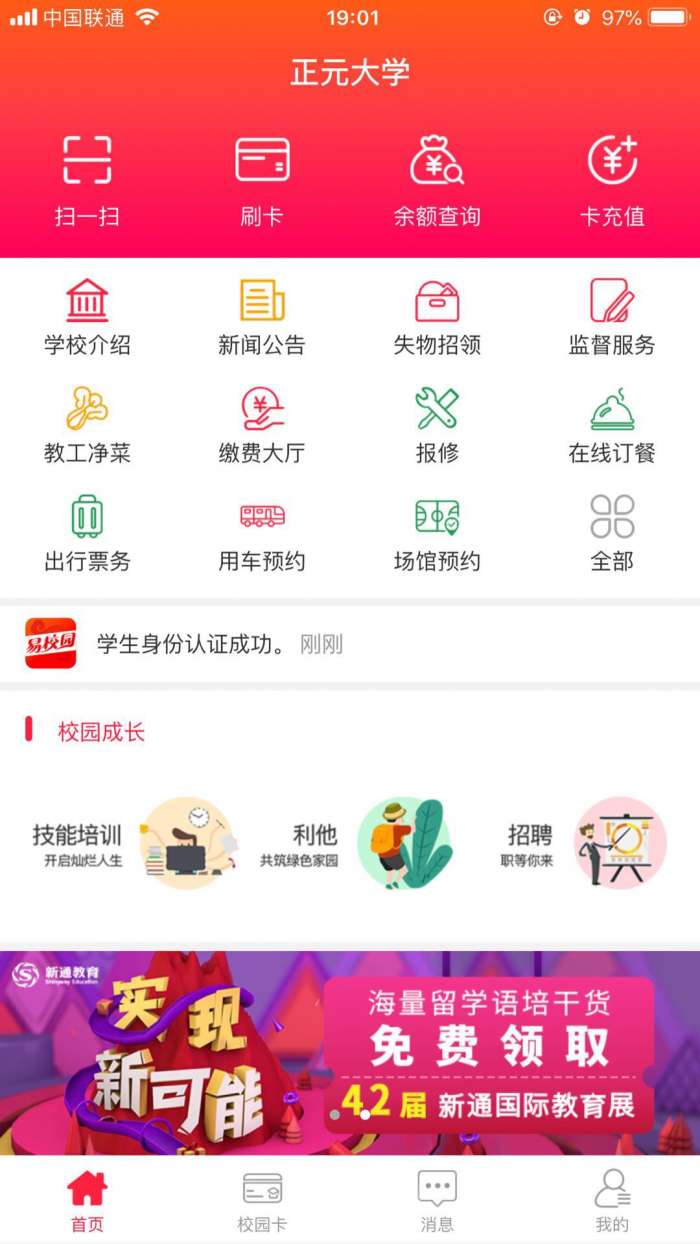Open the 报修 repair request
This screenshot has height=1244, width=700.
437,425
